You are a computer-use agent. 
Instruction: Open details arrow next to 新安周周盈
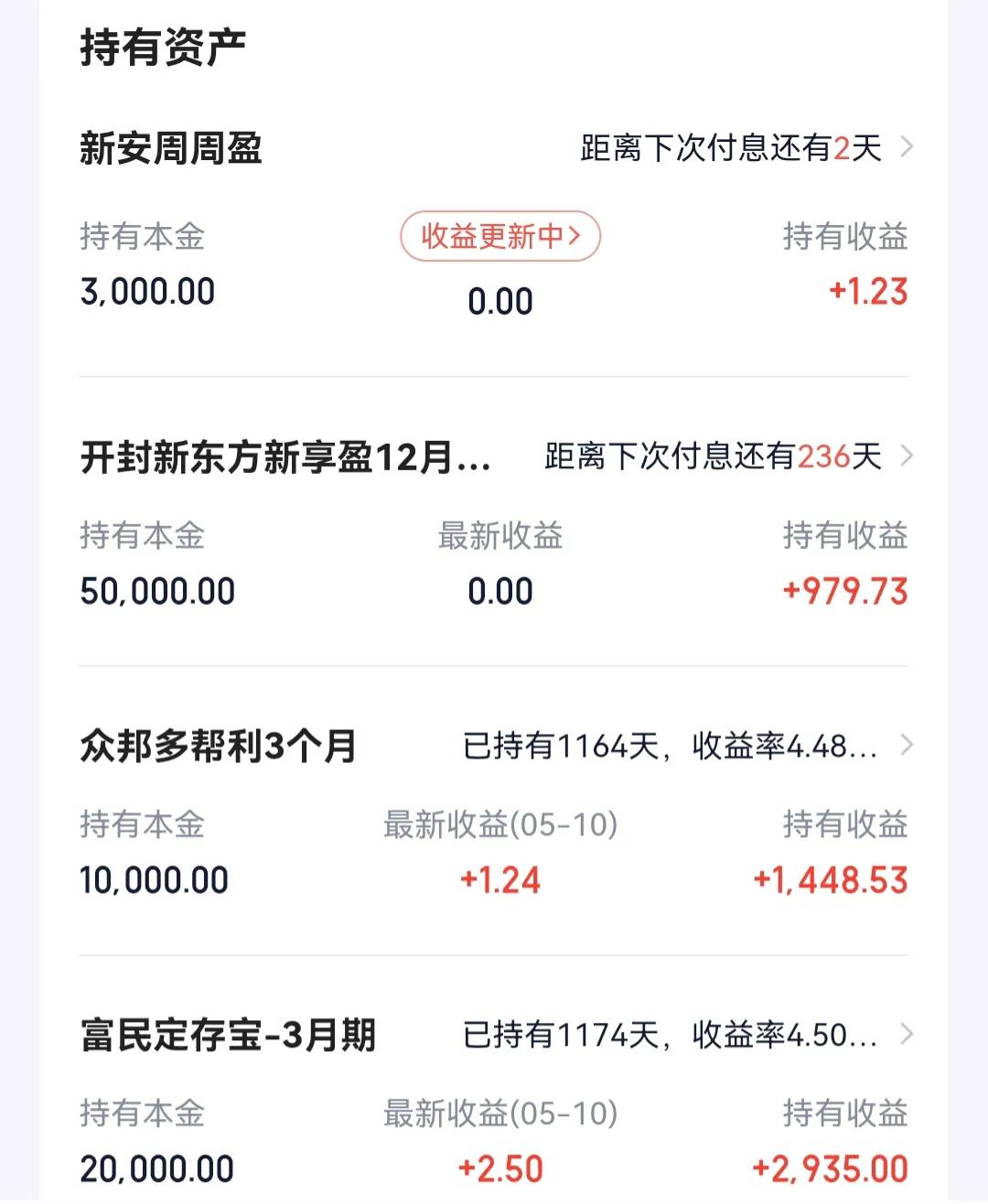(908, 148)
